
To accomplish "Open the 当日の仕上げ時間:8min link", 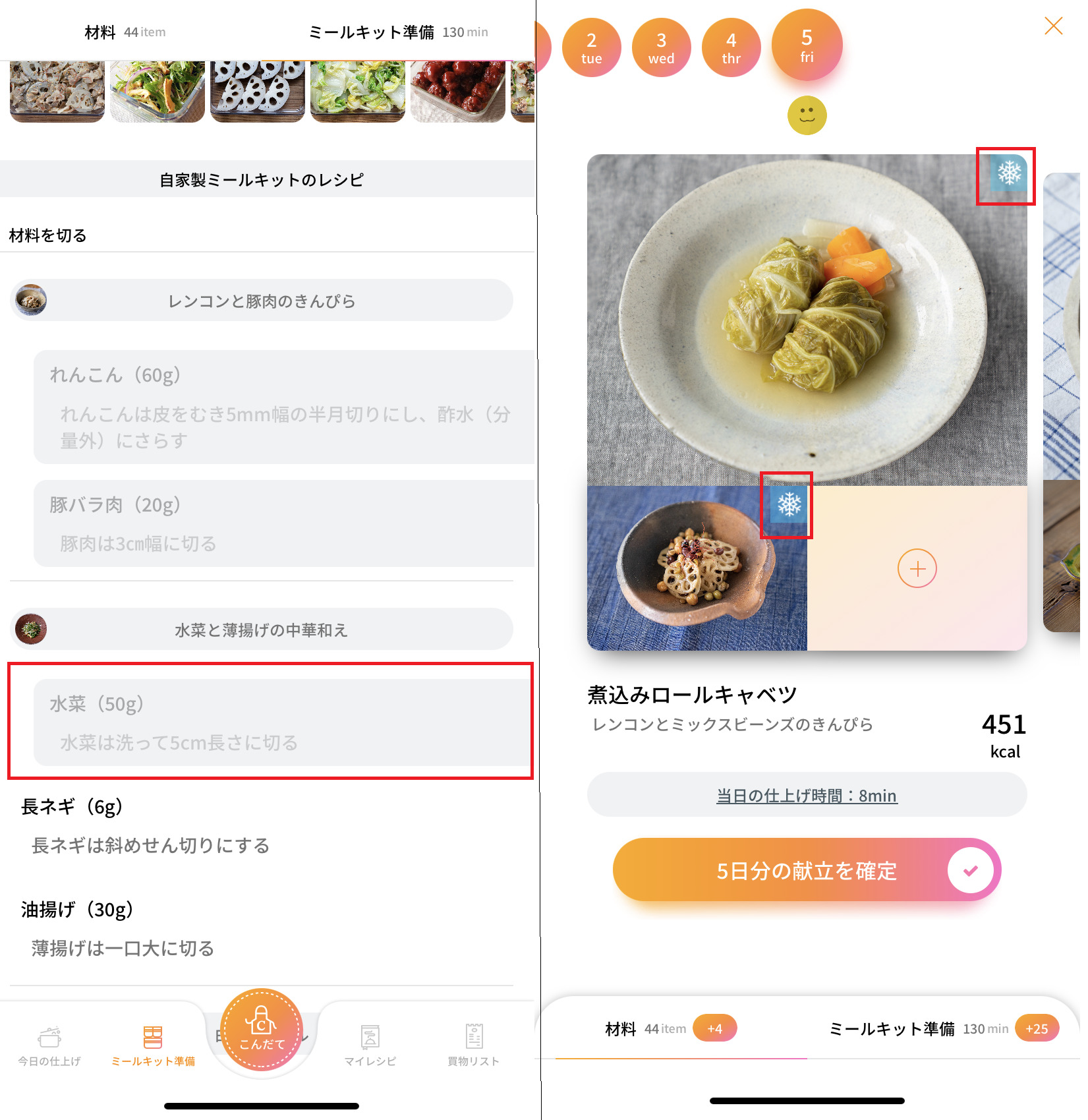I will 807,796.
